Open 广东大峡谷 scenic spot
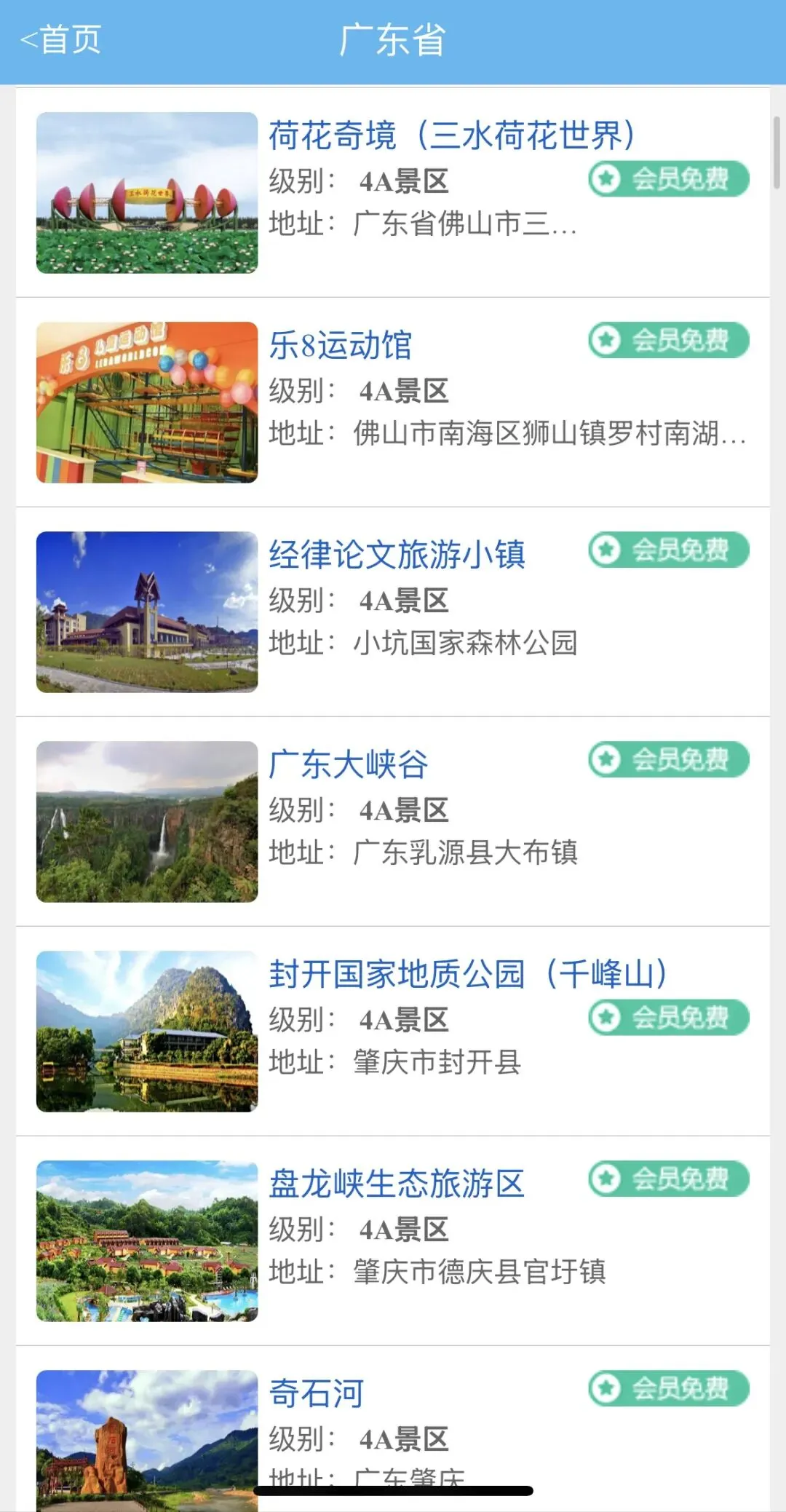Image resolution: width=786 pixels, height=1512 pixels. (x=348, y=764)
